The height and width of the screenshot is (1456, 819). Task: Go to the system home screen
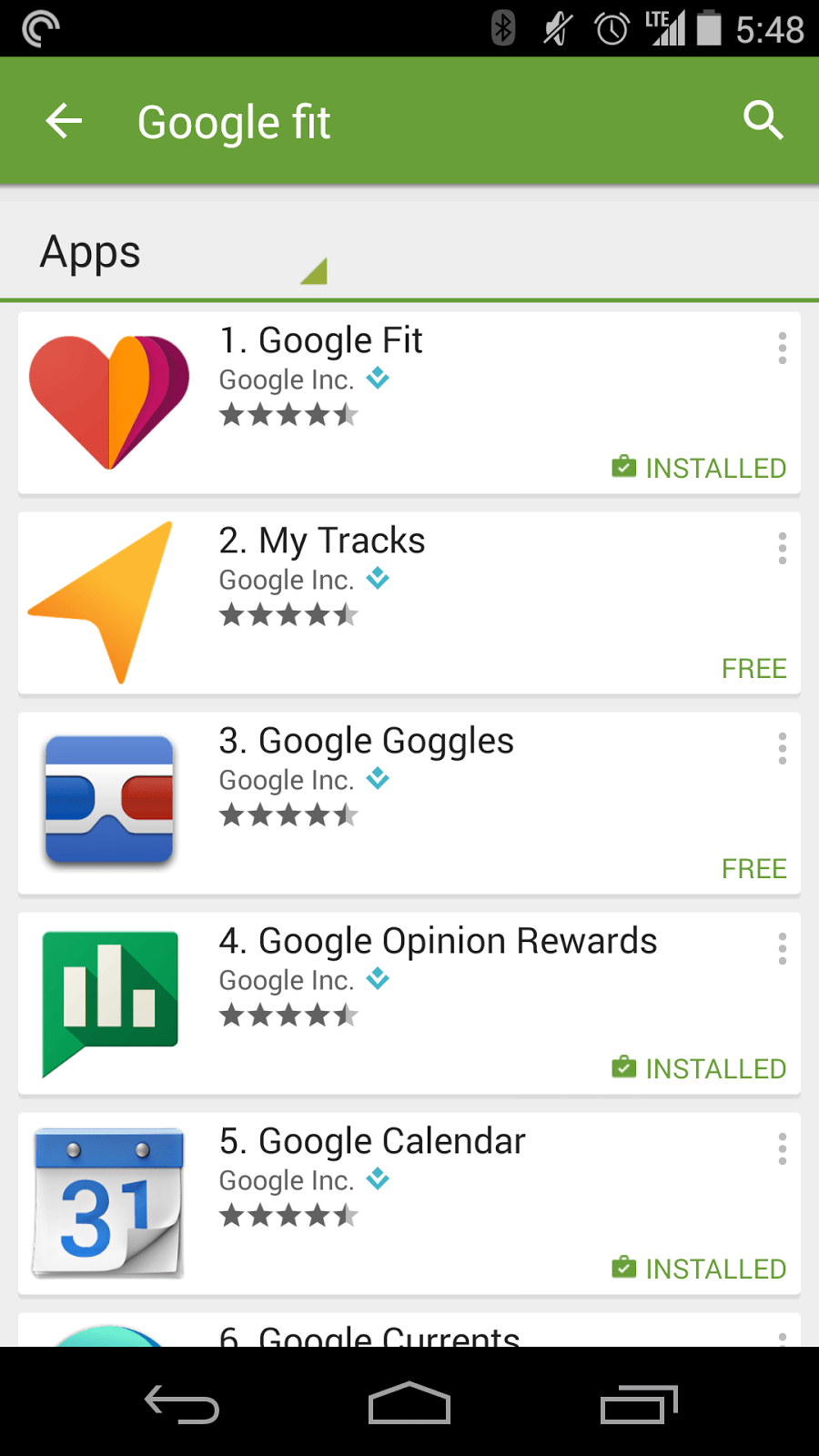(x=409, y=1403)
